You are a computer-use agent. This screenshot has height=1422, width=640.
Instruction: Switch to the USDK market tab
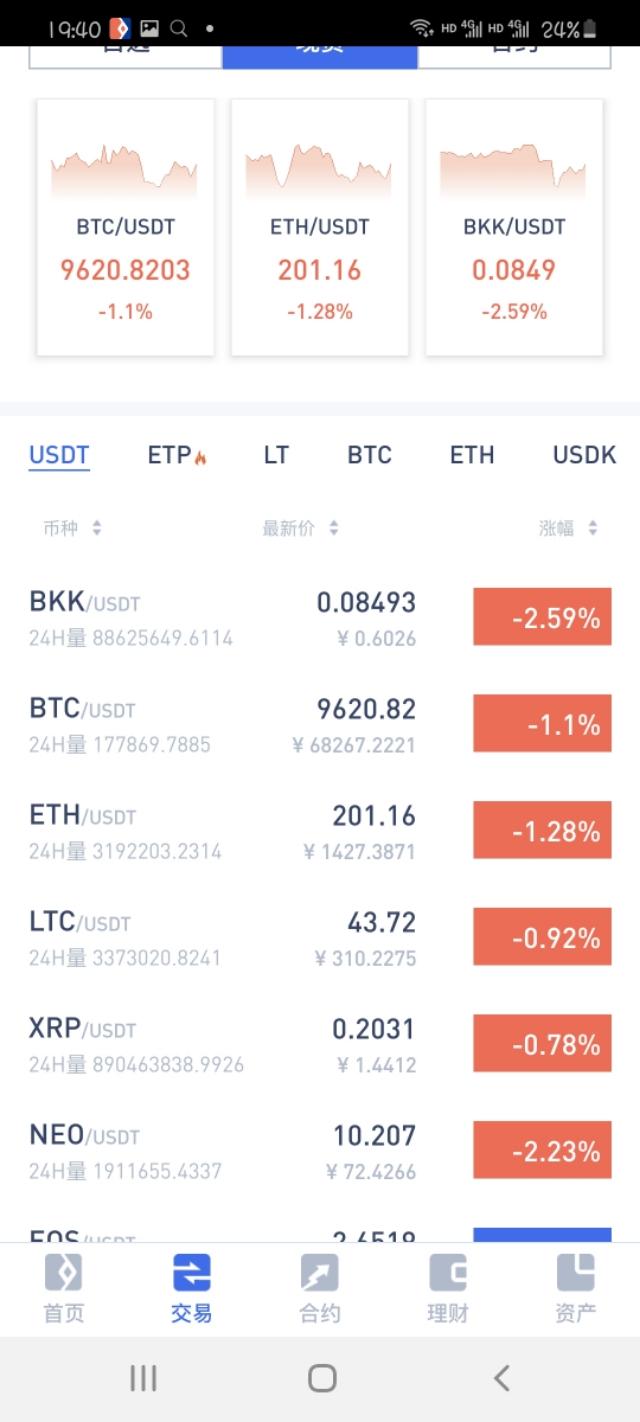click(x=584, y=455)
